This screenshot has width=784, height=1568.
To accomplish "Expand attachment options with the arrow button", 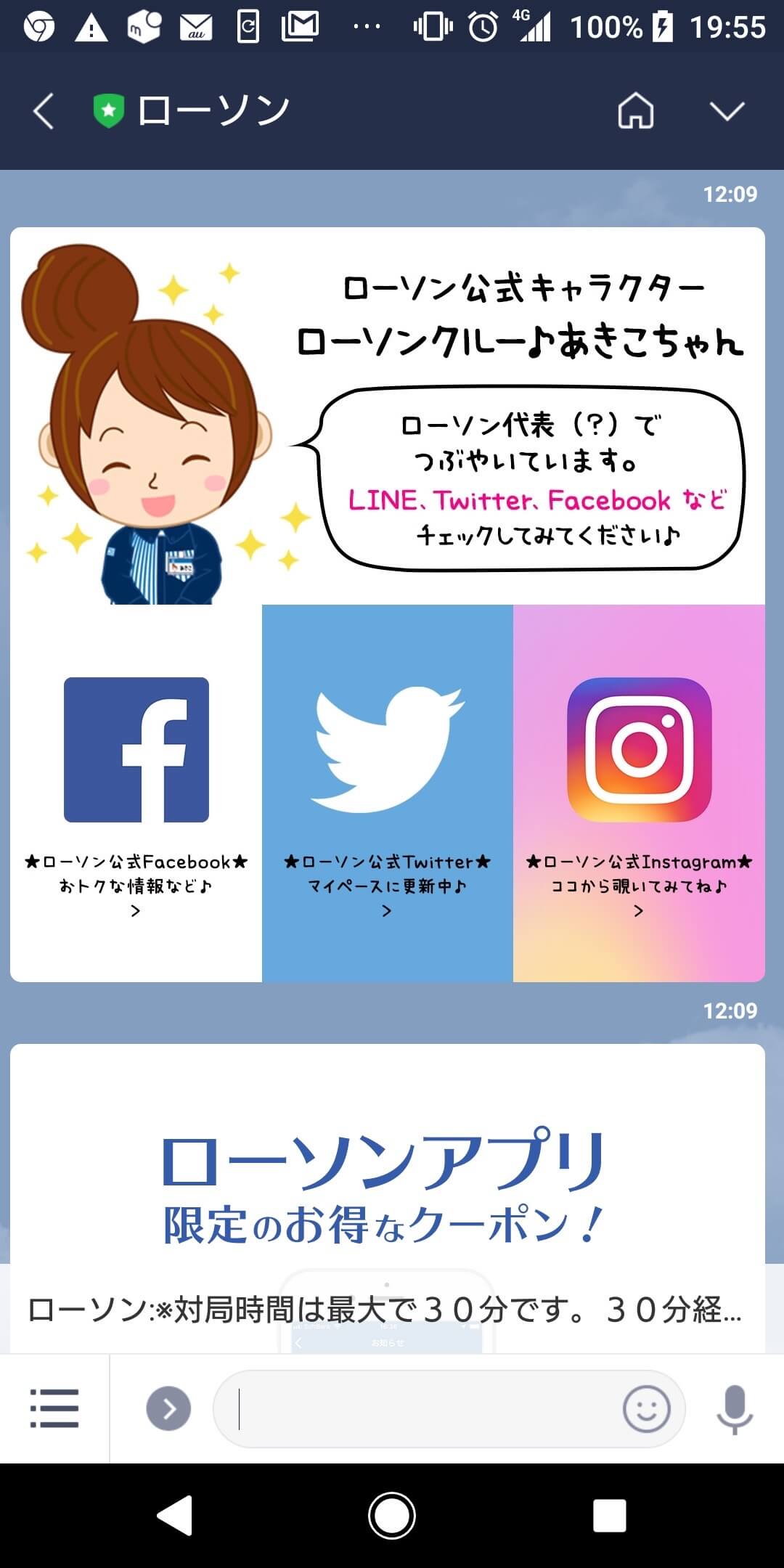I will 168,1408.
